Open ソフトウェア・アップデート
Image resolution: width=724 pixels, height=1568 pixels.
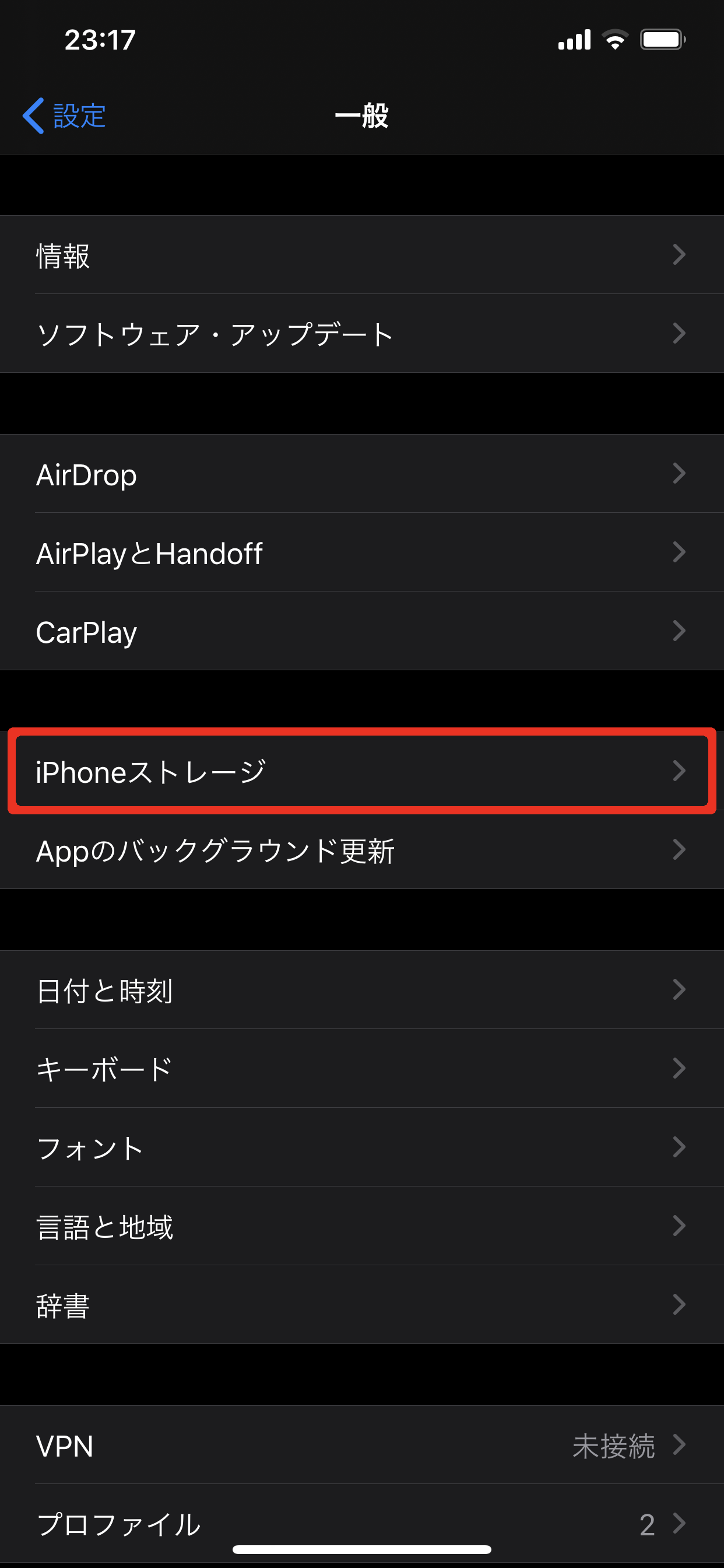click(x=361, y=334)
